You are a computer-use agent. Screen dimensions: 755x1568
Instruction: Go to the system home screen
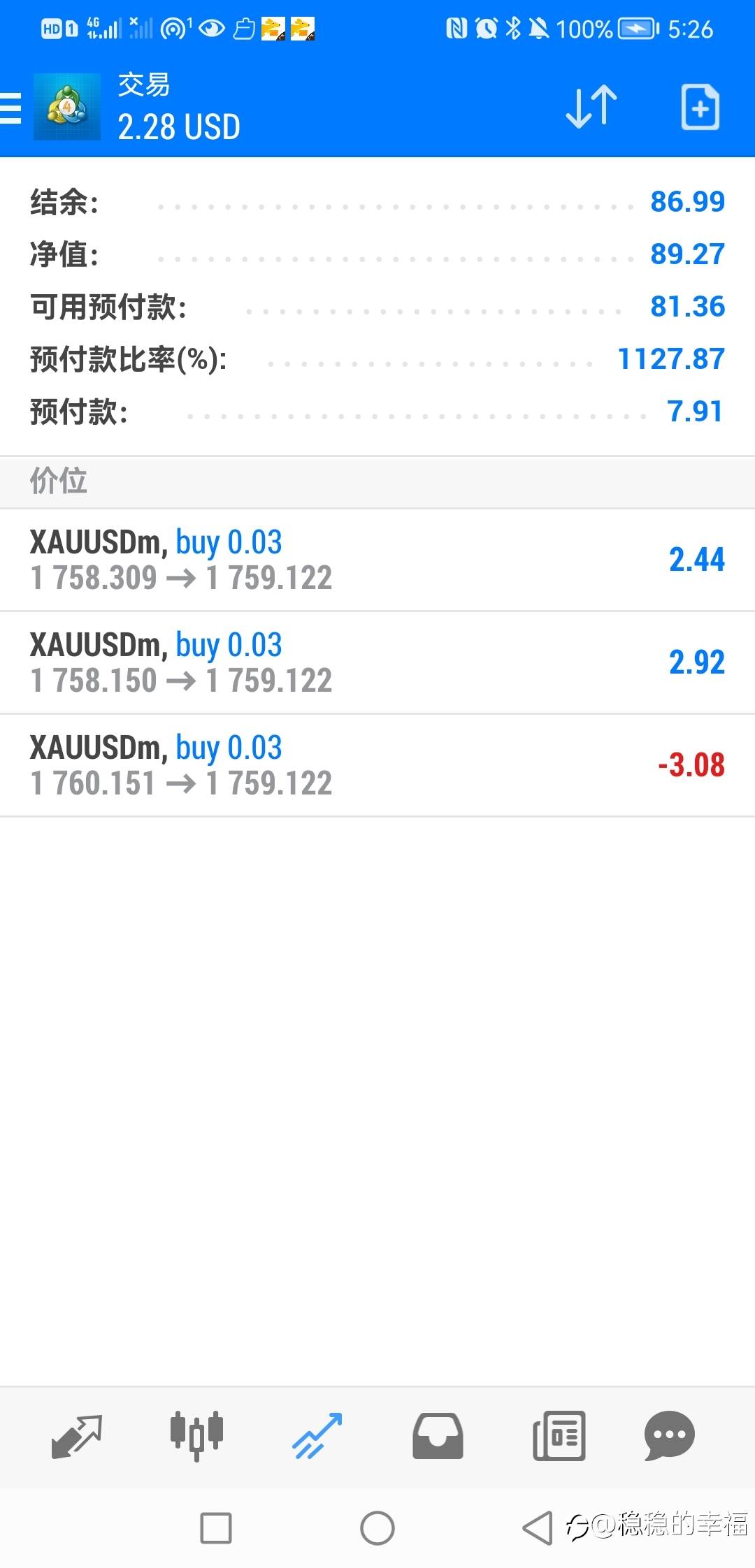pyautogui.click(x=377, y=1528)
